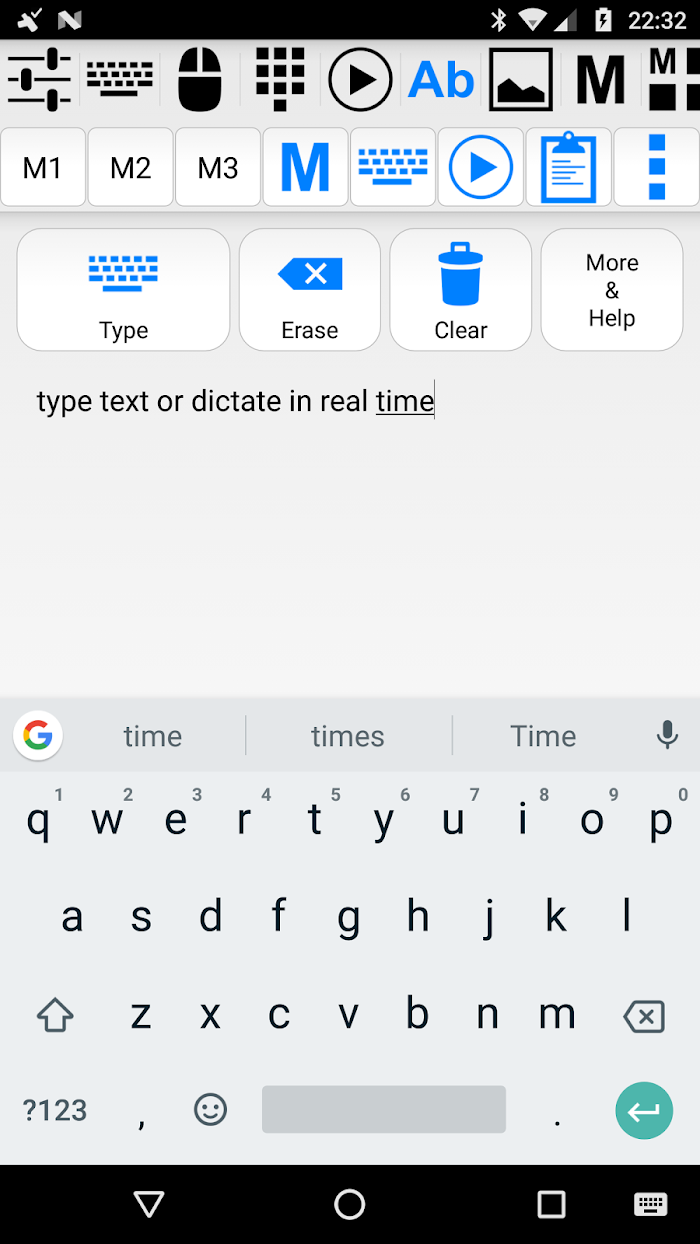This screenshot has width=700, height=1244.
Task: Select the blue Ab text mode
Action: pyautogui.click(x=441, y=79)
